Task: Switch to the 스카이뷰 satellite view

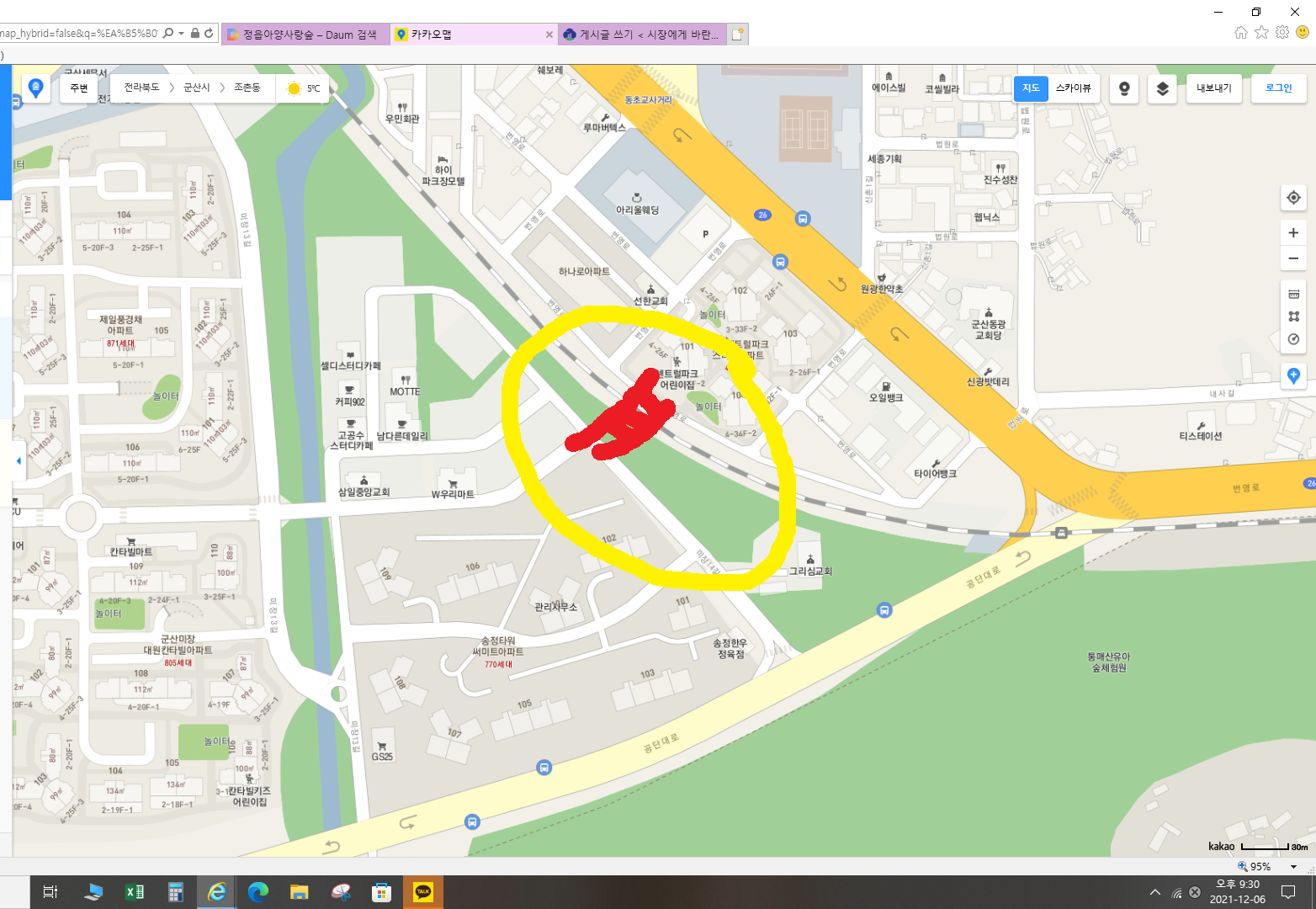Action: [1073, 88]
